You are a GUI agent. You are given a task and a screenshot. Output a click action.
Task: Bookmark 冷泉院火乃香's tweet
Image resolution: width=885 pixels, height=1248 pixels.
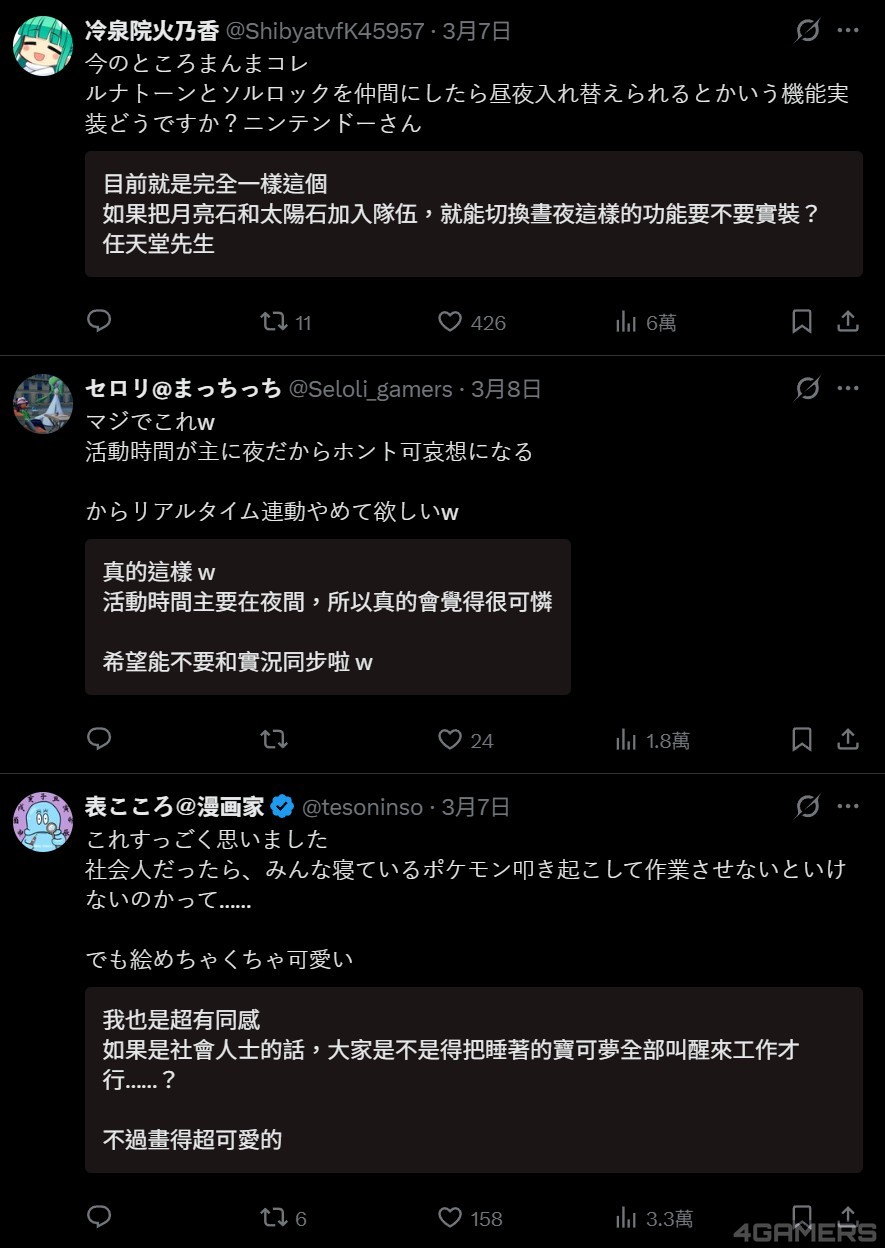click(x=802, y=321)
